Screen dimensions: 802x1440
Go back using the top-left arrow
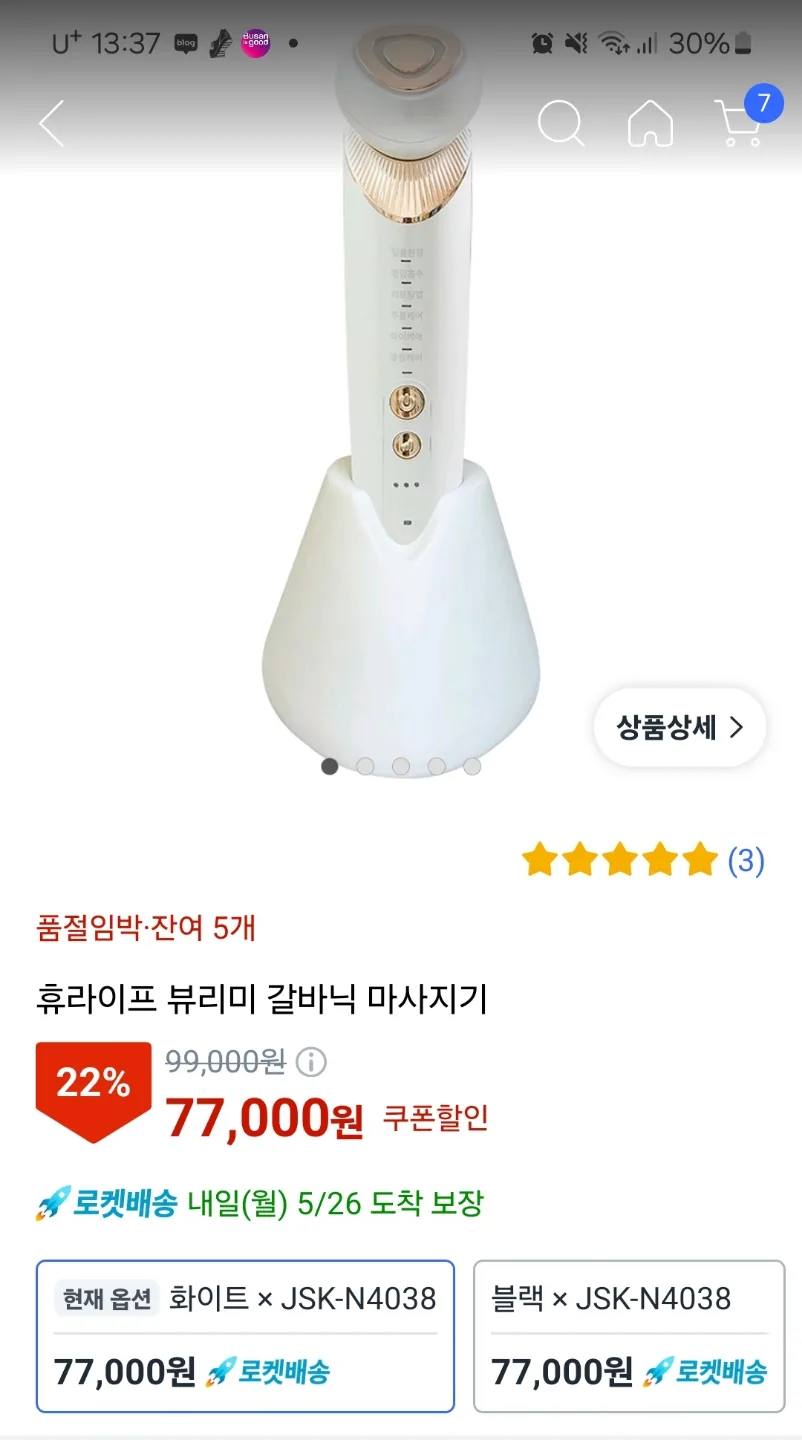[x=52, y=124]
